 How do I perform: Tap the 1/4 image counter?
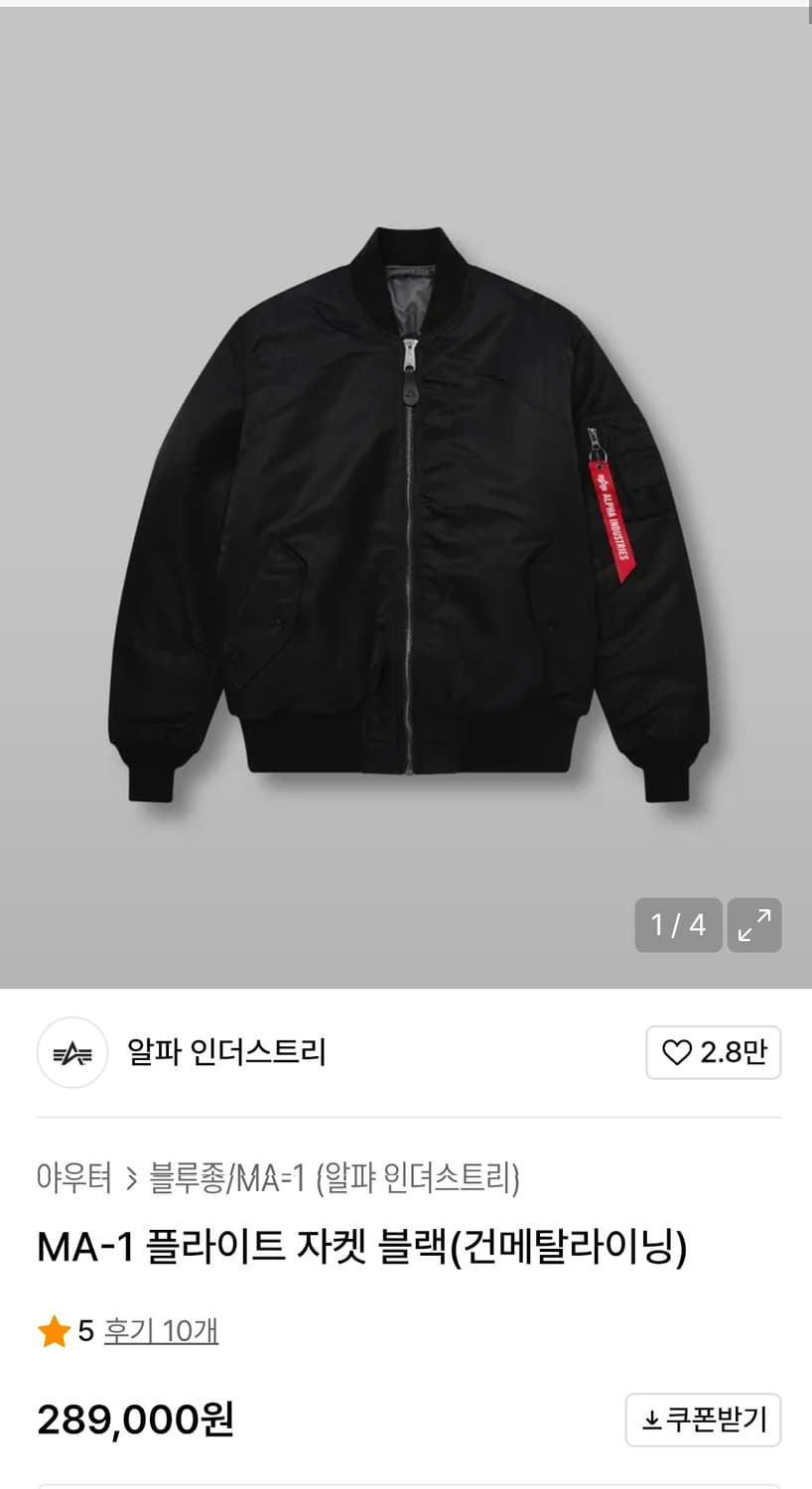tap(678, 925)
